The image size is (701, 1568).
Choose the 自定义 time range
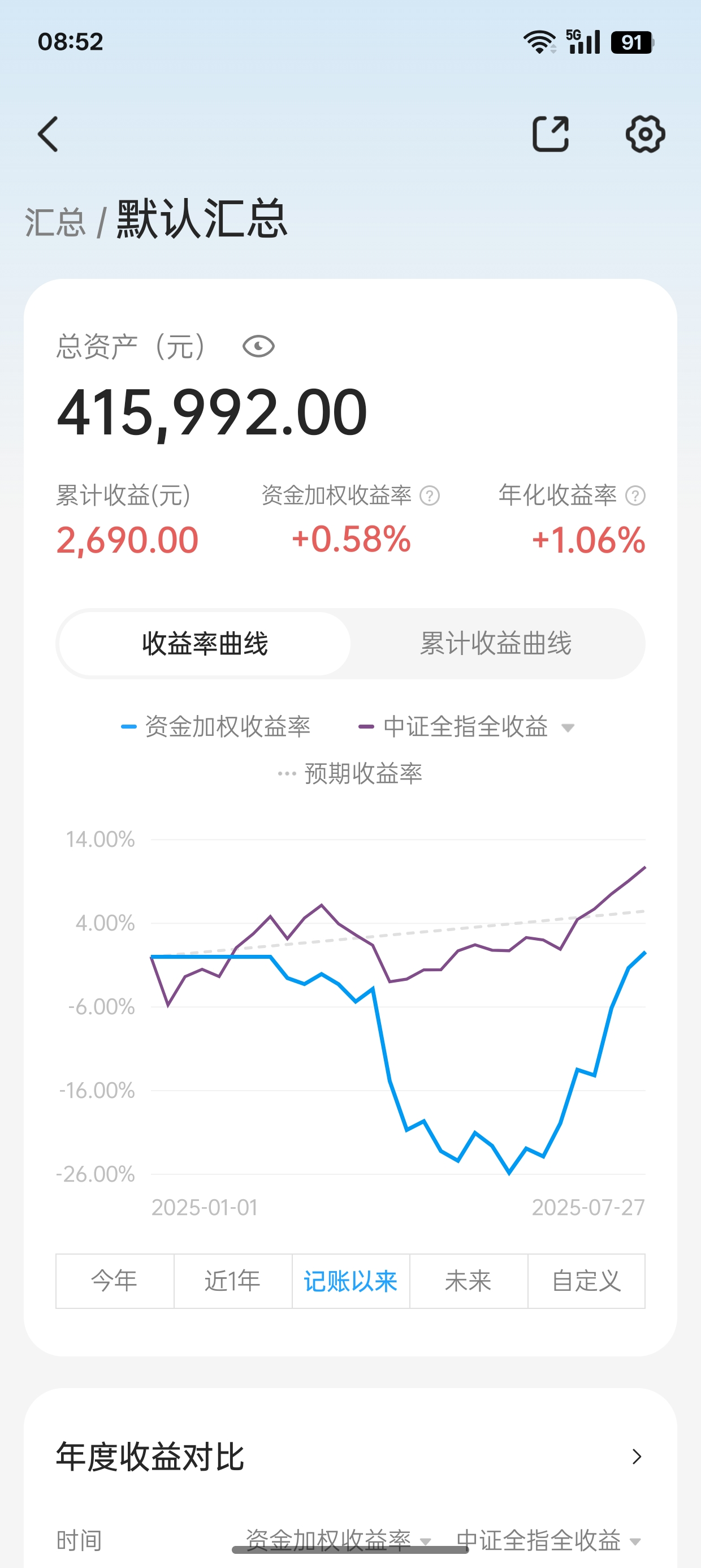(586, 1281)
